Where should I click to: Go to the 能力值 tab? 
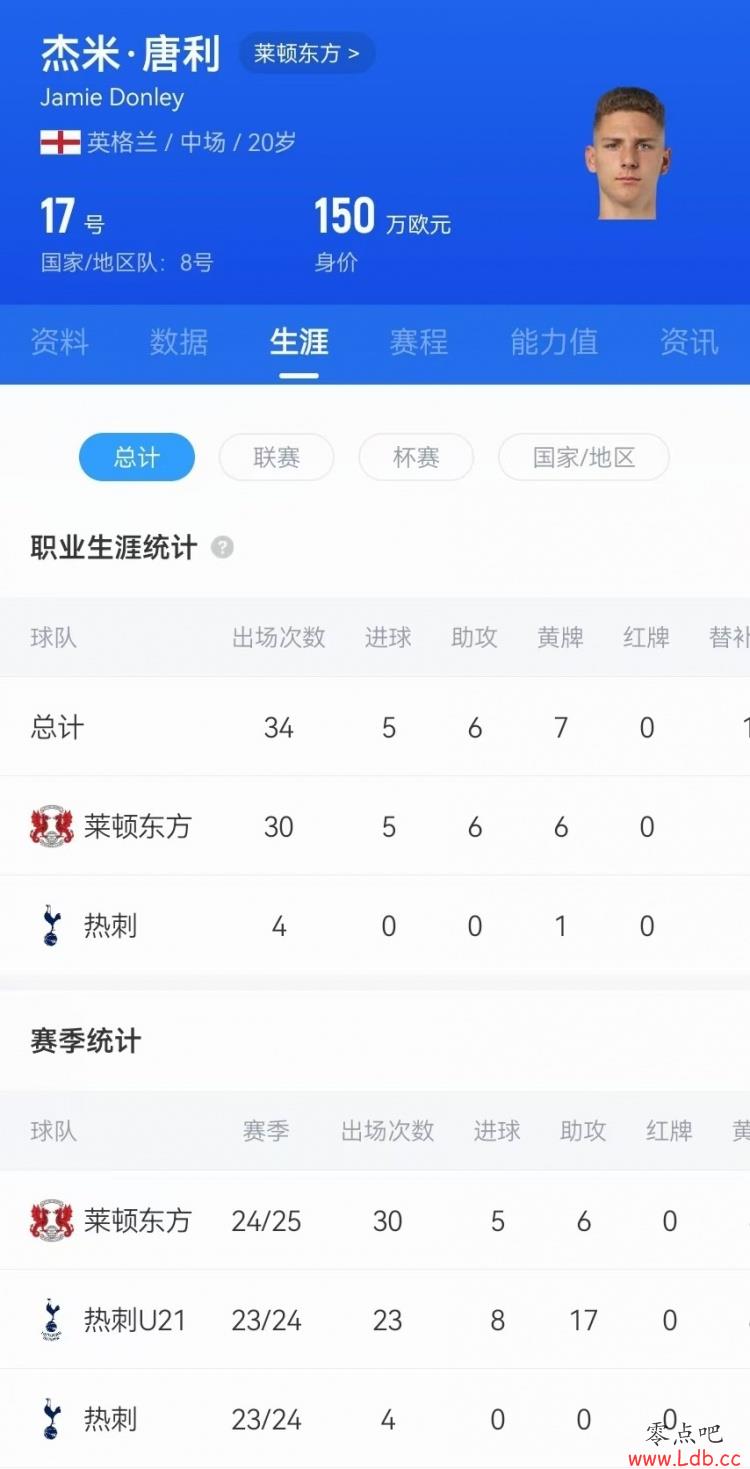click(x=554, y=342)
